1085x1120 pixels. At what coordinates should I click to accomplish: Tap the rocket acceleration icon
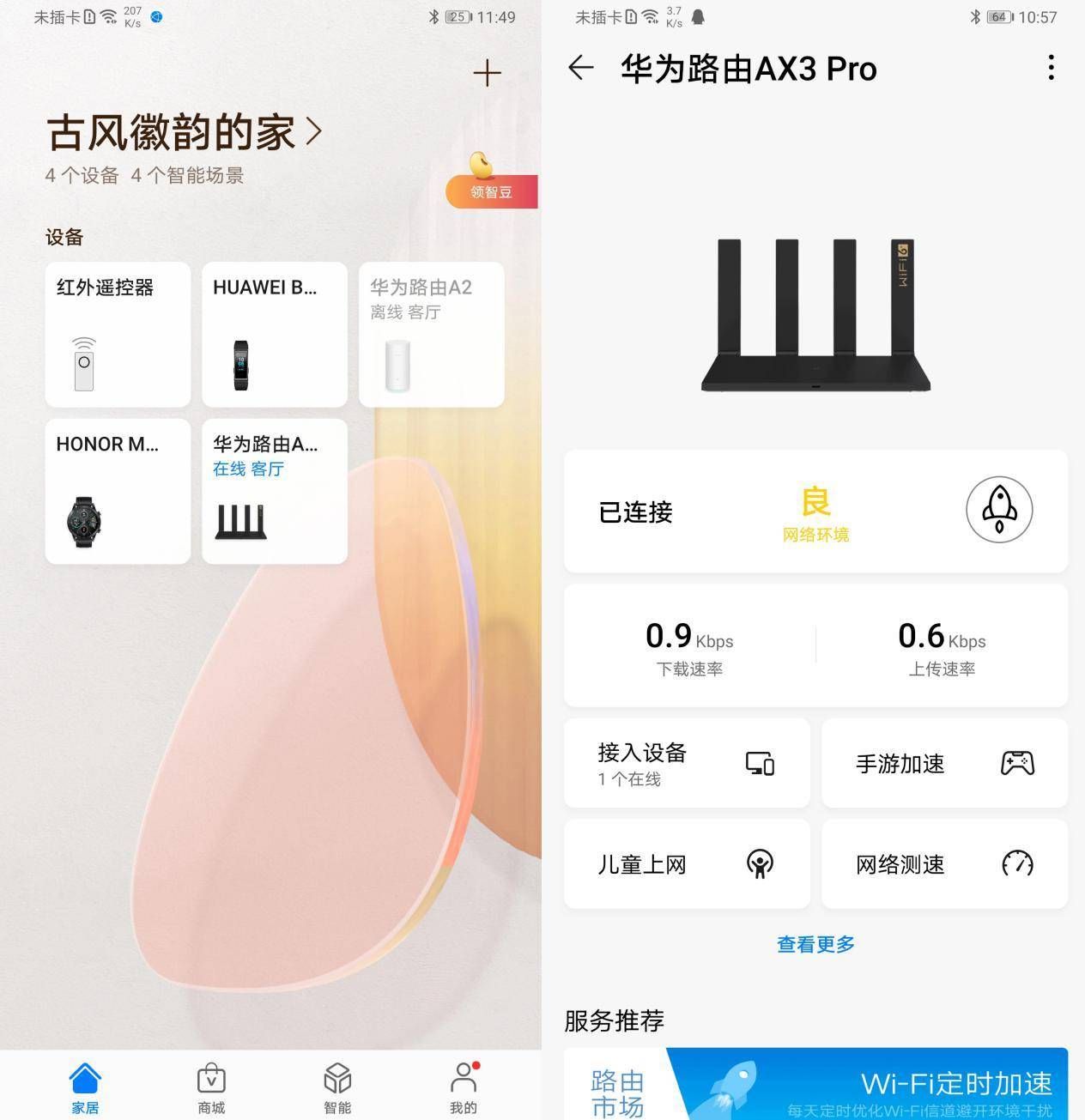(x=999, y=510)
